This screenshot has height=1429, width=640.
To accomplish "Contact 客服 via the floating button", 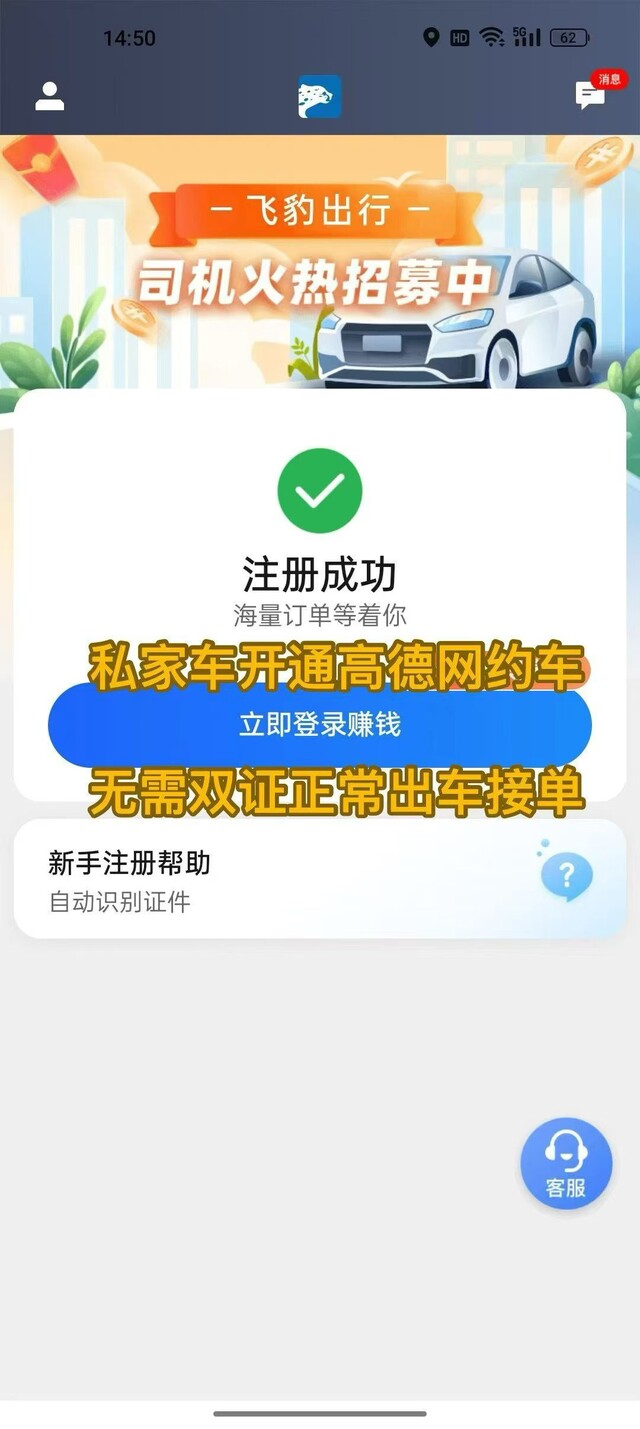I will tap(566, 1163).
